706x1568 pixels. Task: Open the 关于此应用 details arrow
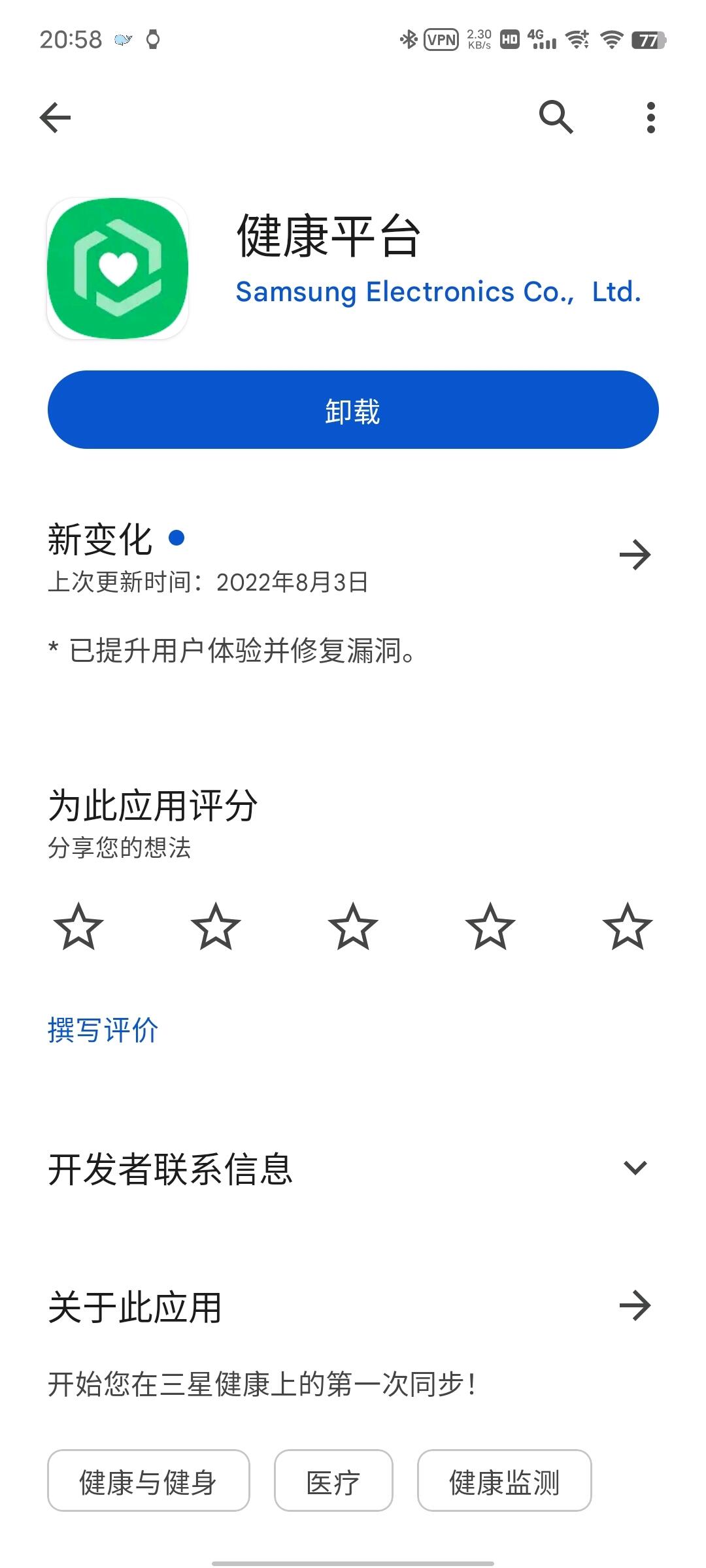[x=635, y=1306]
